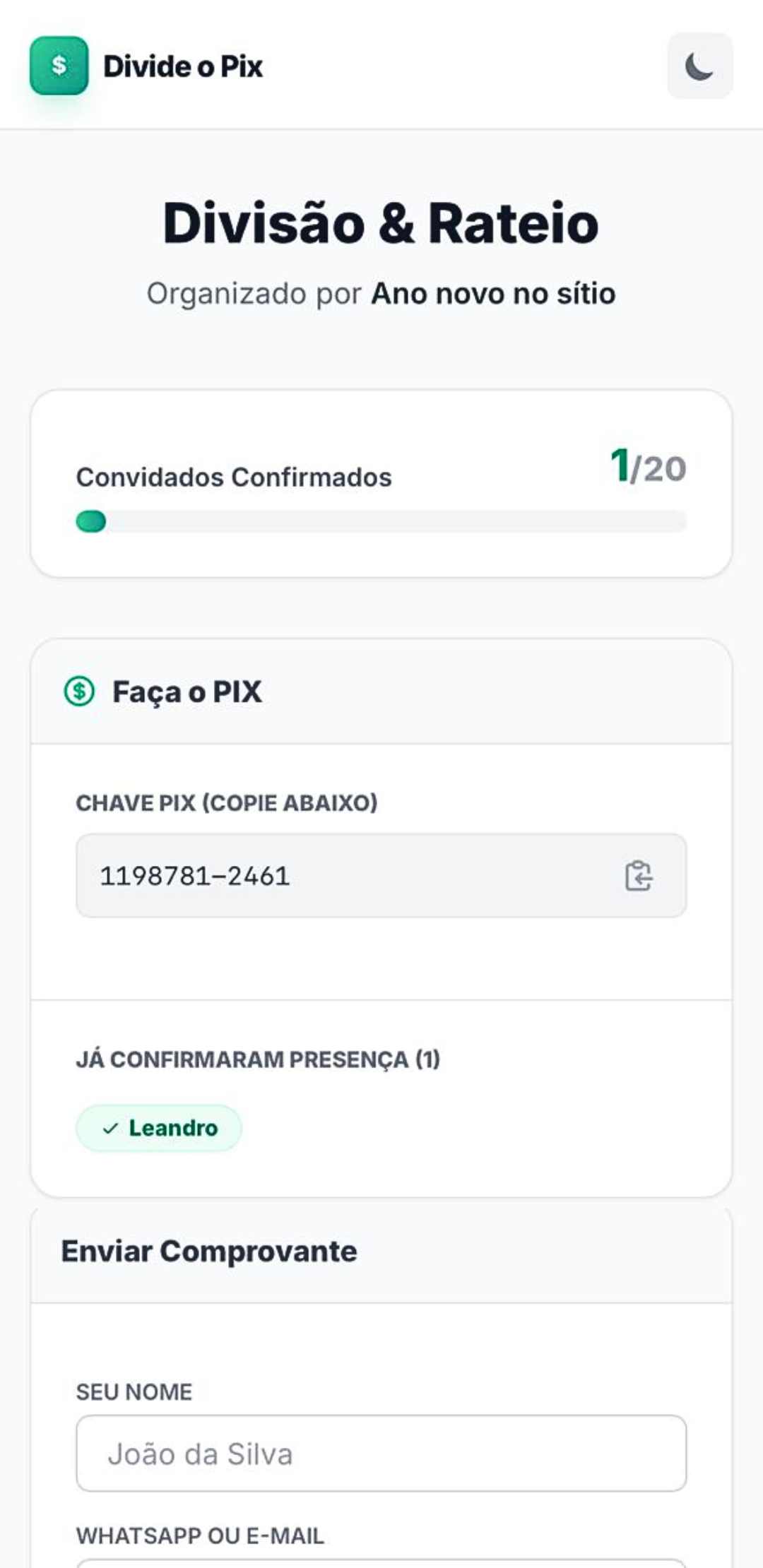Click the Pix key 1198781-2461 to select it
This screenshot has height=1568, width=763.
point(196,876)
